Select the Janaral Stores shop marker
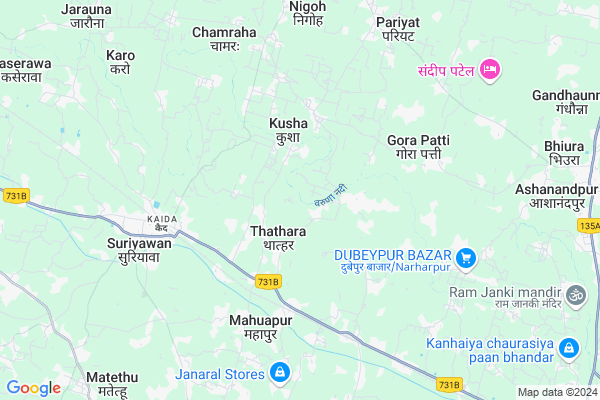This screenshot has width=600, height=400. [281, 374]
